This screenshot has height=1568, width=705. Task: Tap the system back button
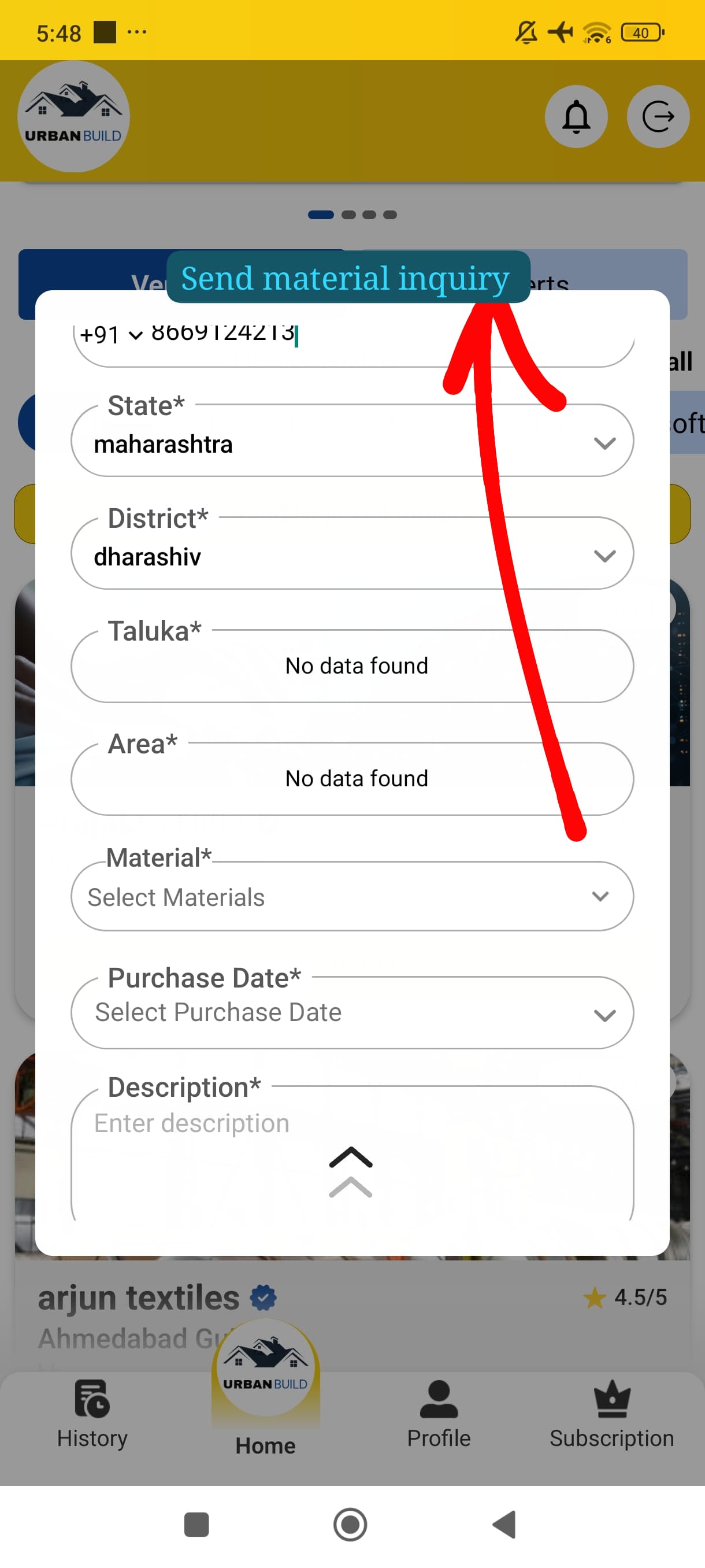504,1524
